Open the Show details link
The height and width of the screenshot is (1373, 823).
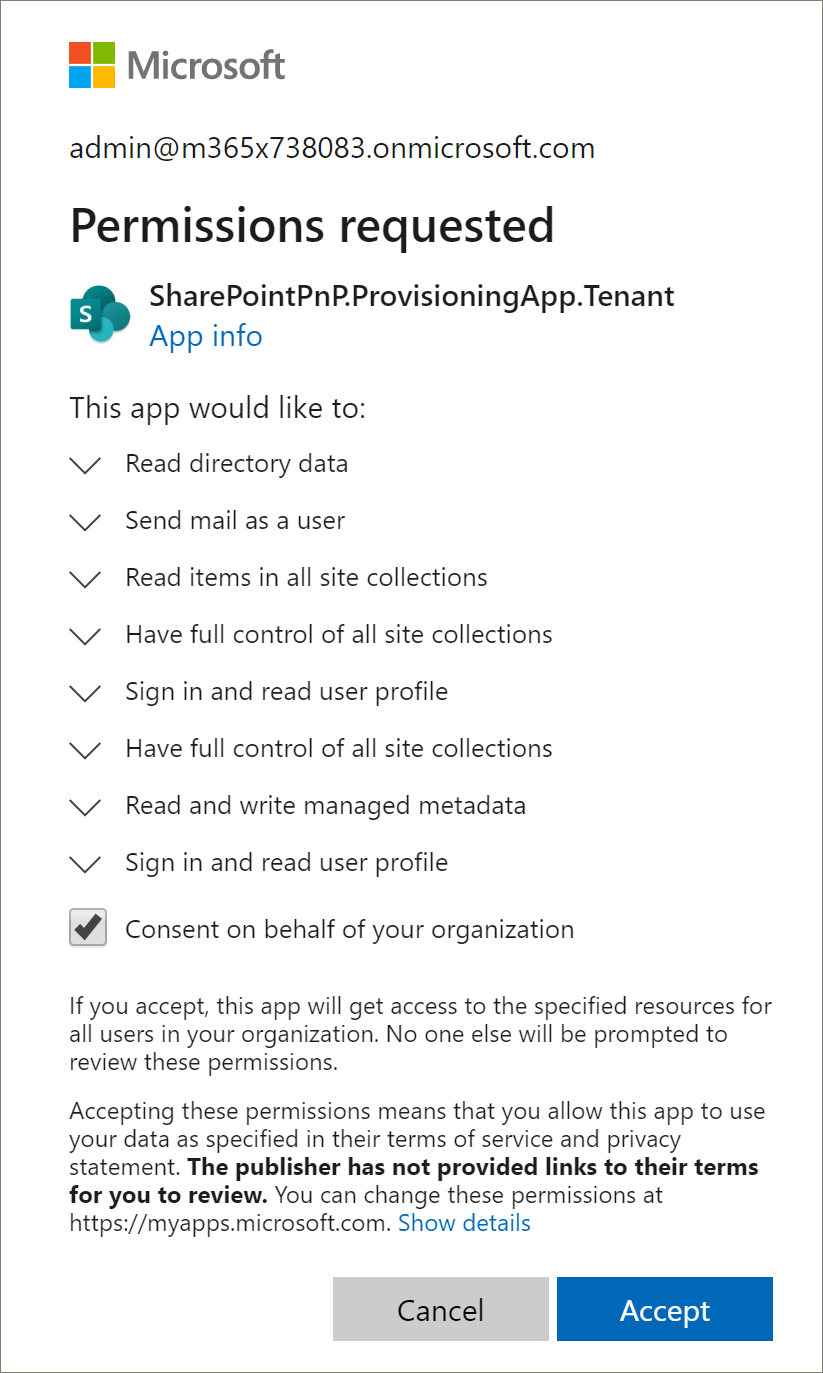(464, 1222)
